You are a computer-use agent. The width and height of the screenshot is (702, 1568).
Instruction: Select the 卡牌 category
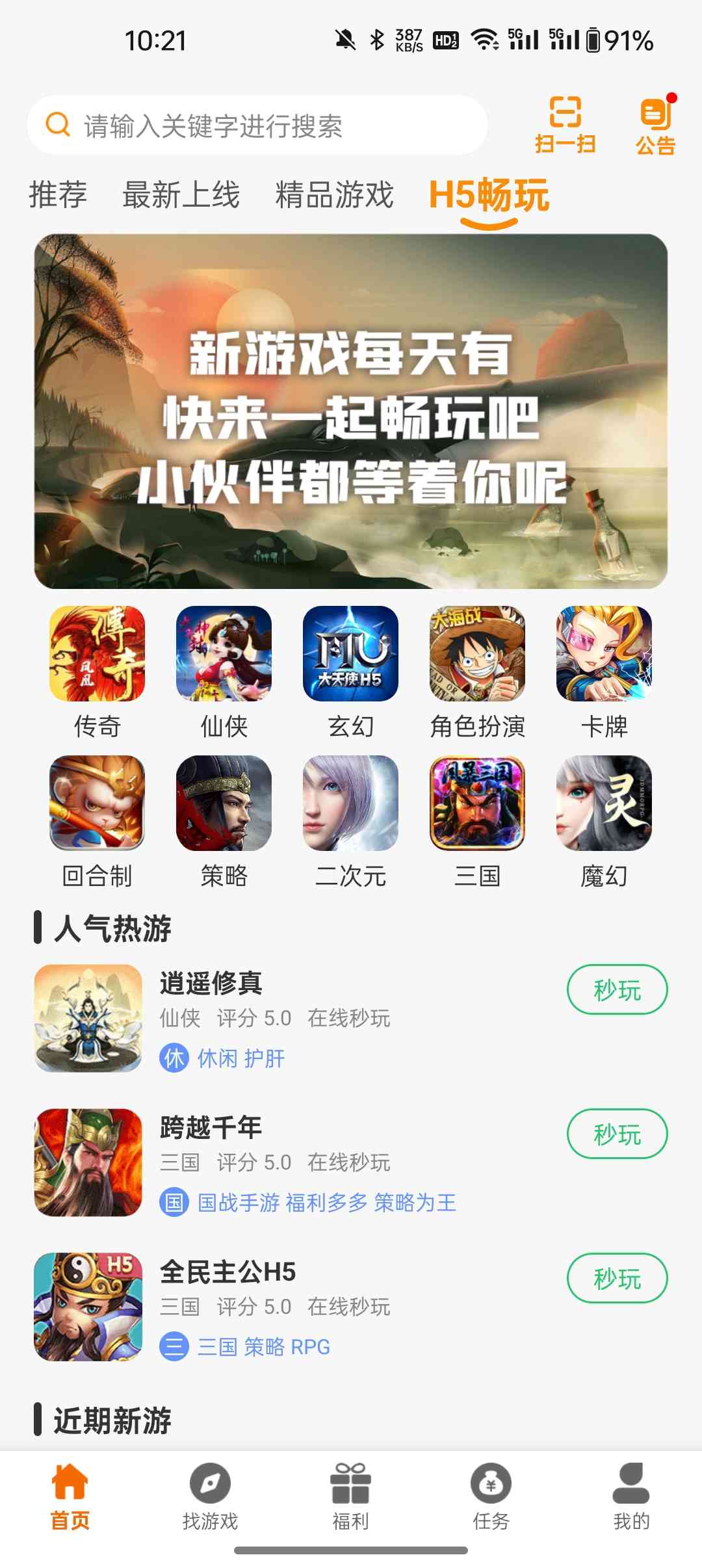[x=604, y=672]
